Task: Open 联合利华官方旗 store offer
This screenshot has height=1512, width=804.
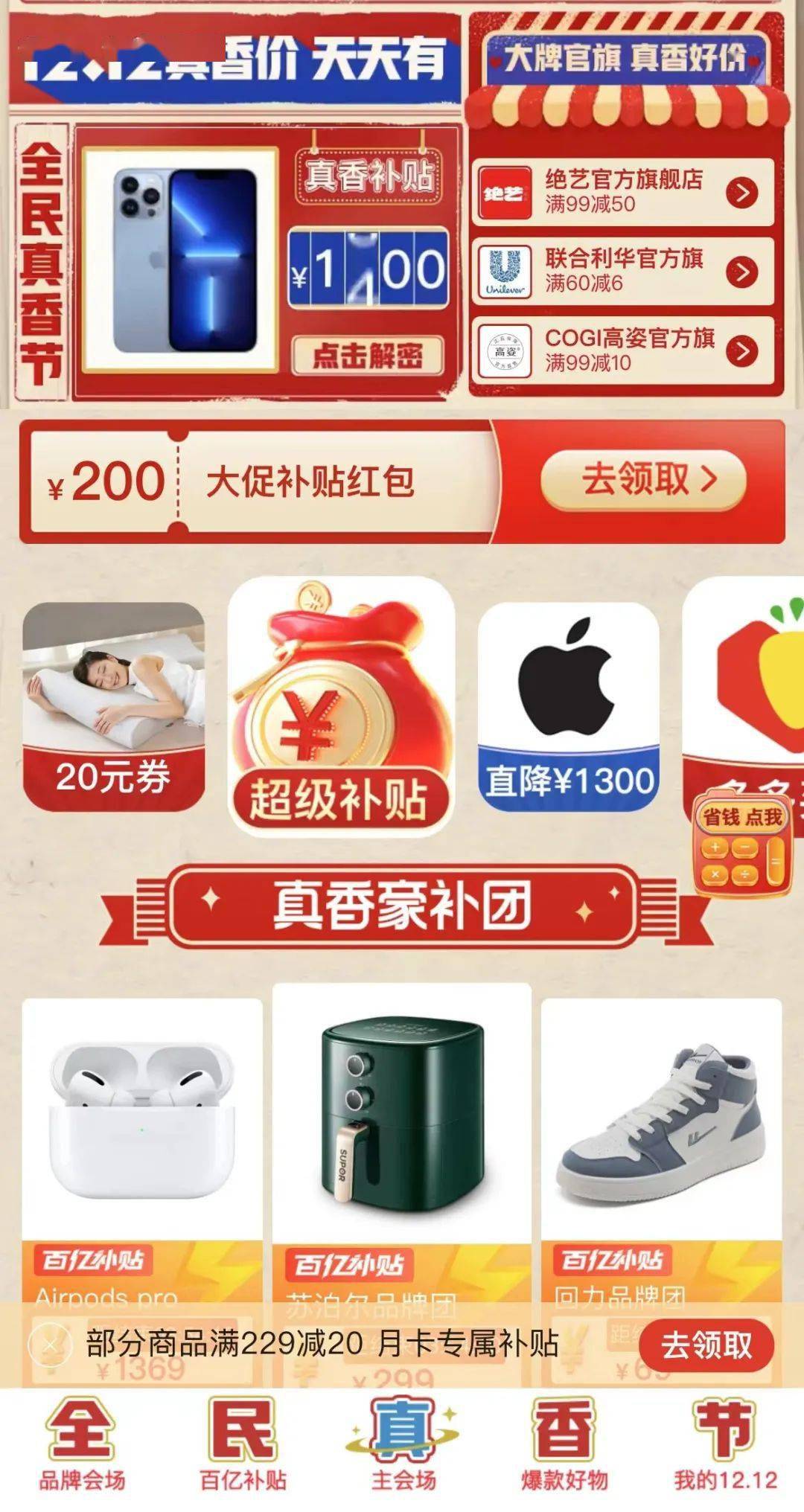Action: 622,271
